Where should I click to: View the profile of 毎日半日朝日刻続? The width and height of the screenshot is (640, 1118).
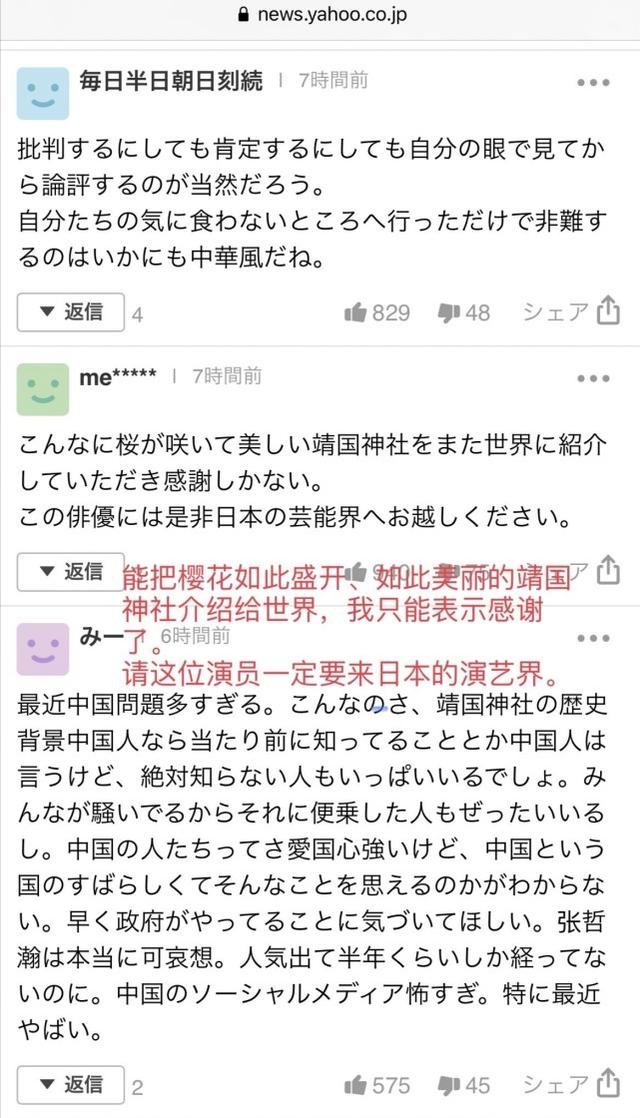pyautogui.click(x=43, y=94)
